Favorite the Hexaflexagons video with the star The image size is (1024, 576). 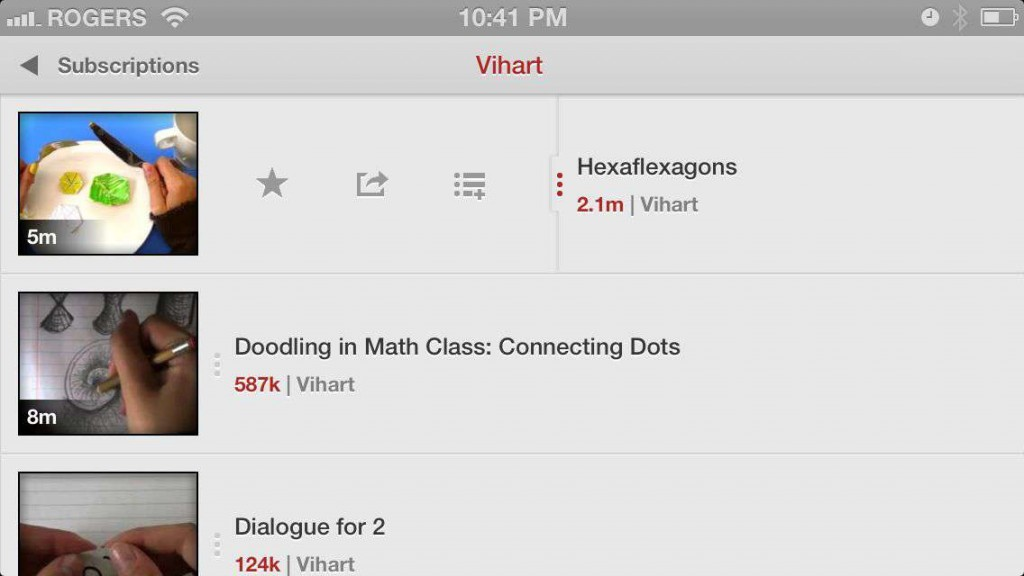272,184
